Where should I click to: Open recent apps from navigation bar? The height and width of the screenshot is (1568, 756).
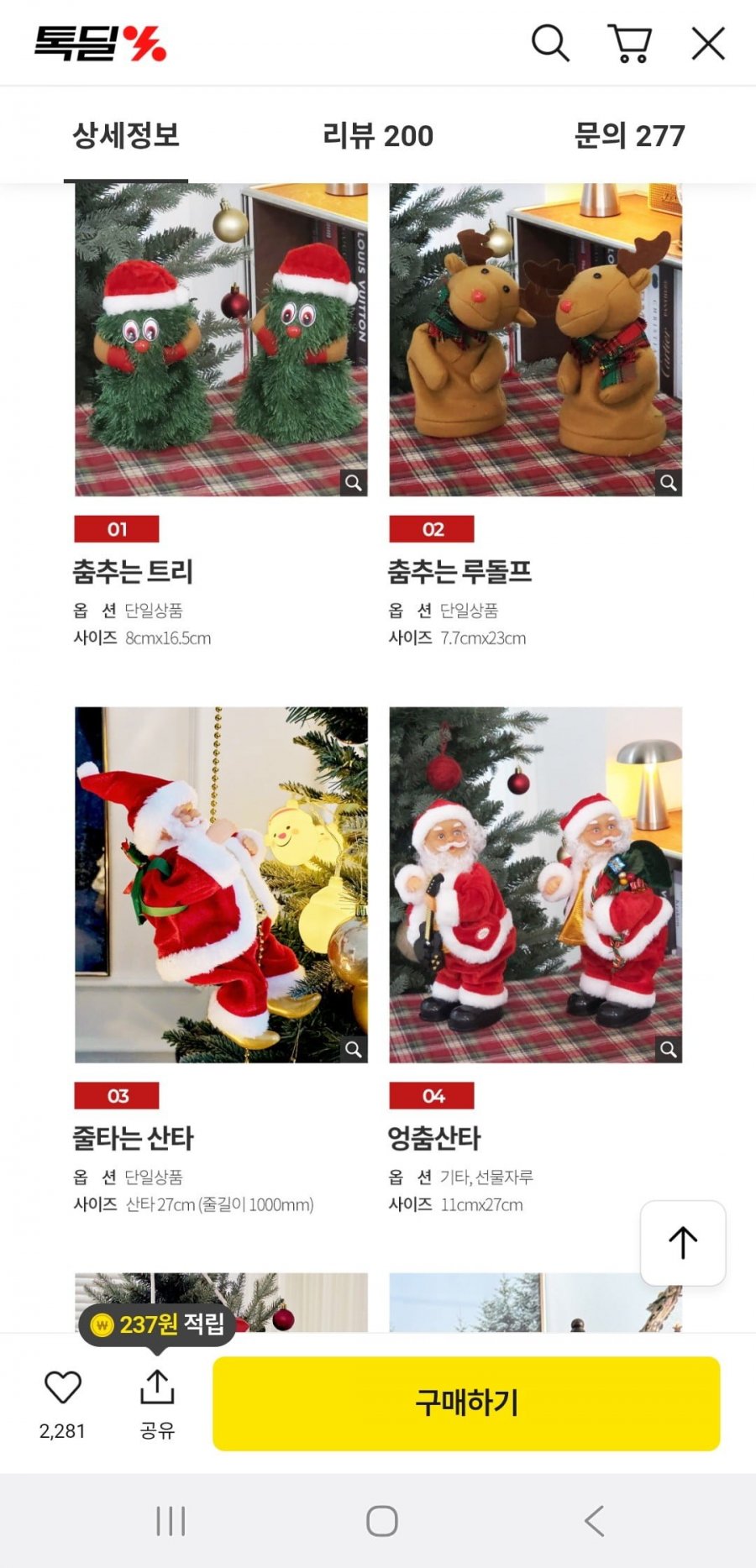(171, 1521)
